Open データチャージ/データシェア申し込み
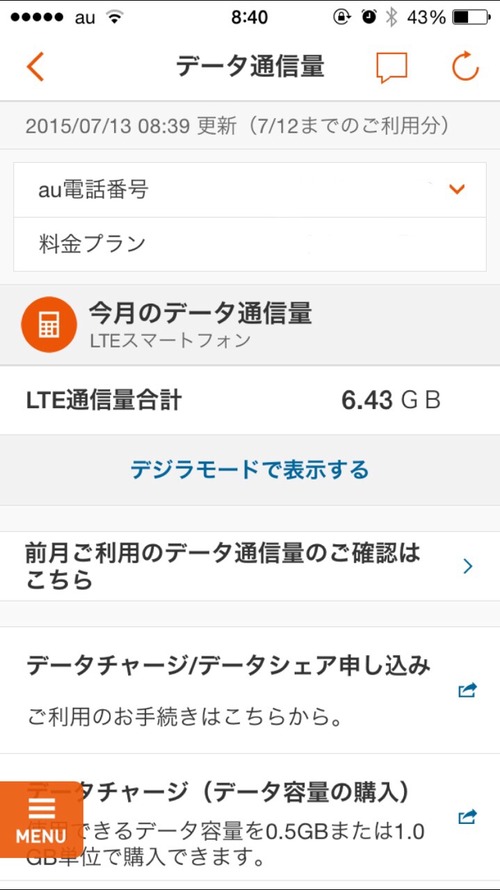 click(250, 690)
